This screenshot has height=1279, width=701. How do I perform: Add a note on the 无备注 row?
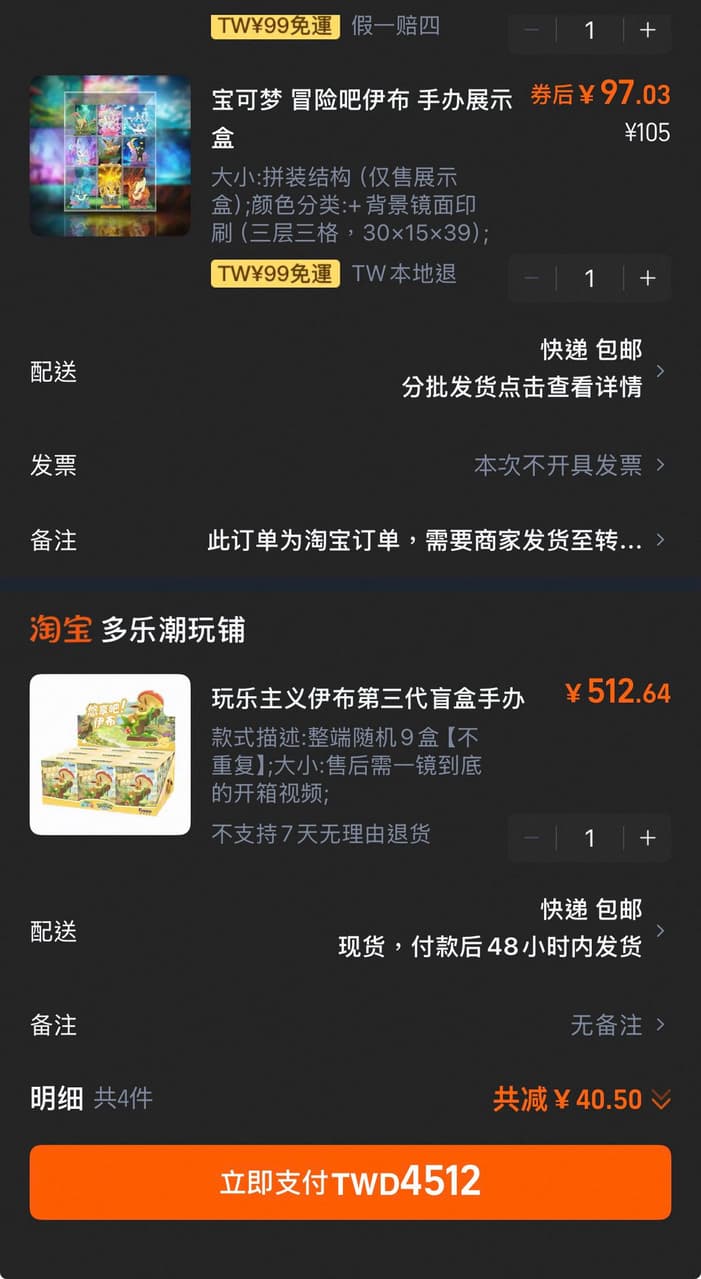(350, 1025)
